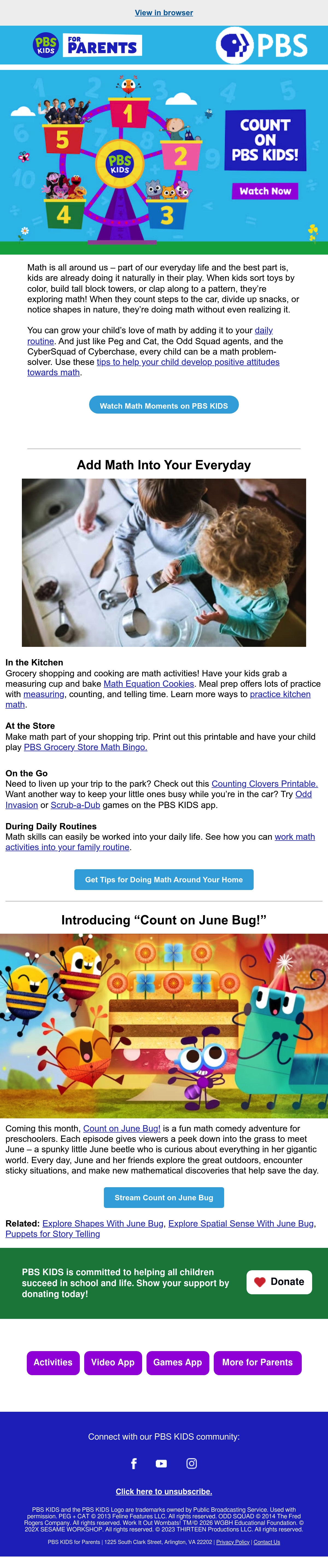Follow the Math Equation Cookies link
This screenshot has height=1568, width=328.
click(149, 683)
